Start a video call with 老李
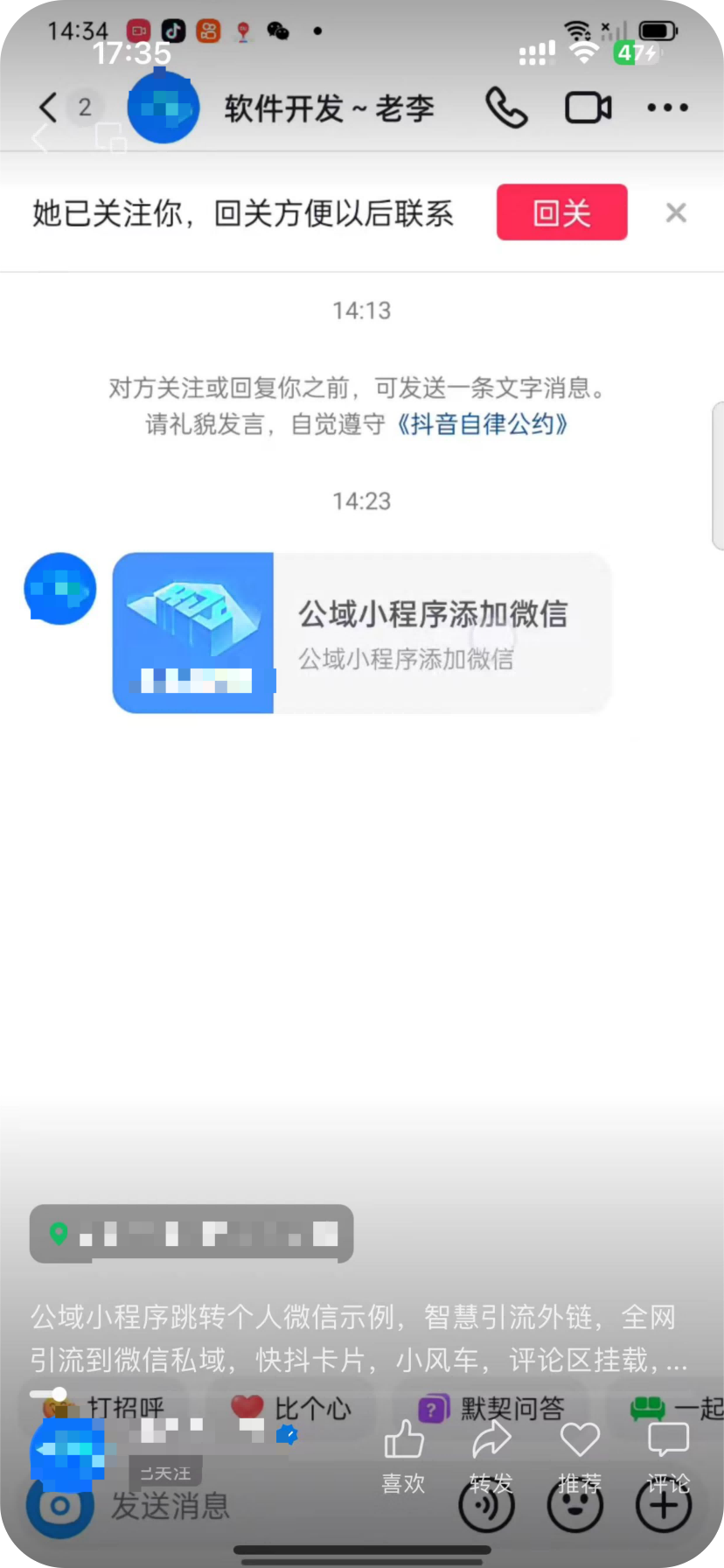This screenshot has height=1568, width=724. [588, 108]
